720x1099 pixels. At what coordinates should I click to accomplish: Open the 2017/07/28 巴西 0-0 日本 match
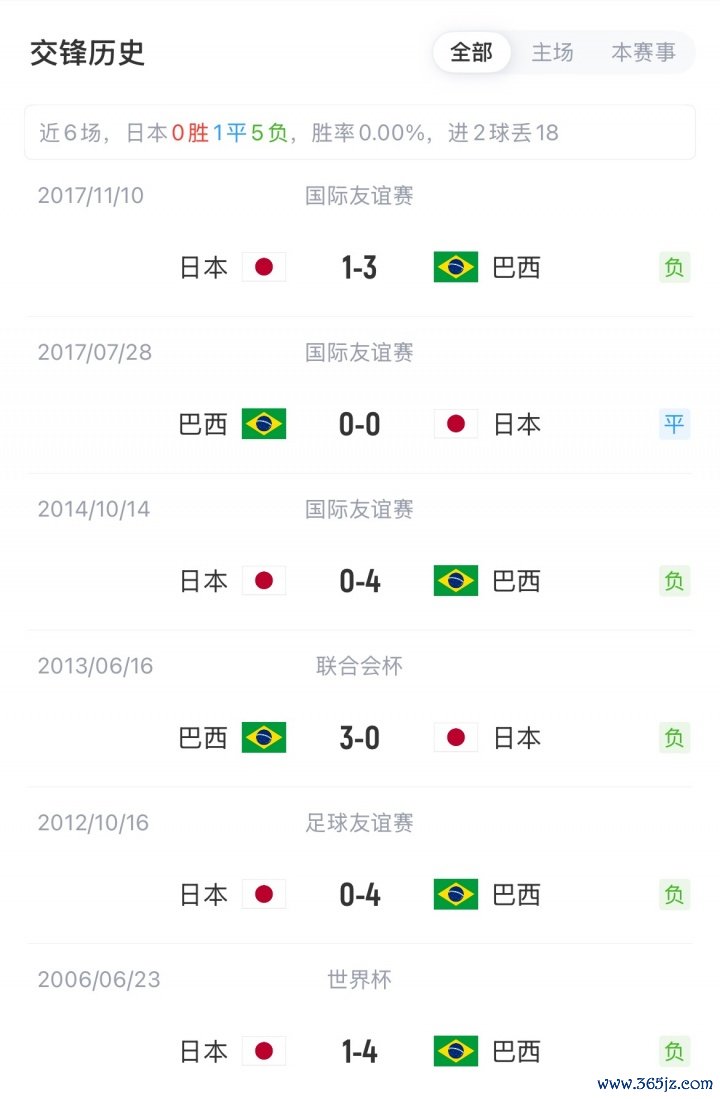(x=359, y=424)
